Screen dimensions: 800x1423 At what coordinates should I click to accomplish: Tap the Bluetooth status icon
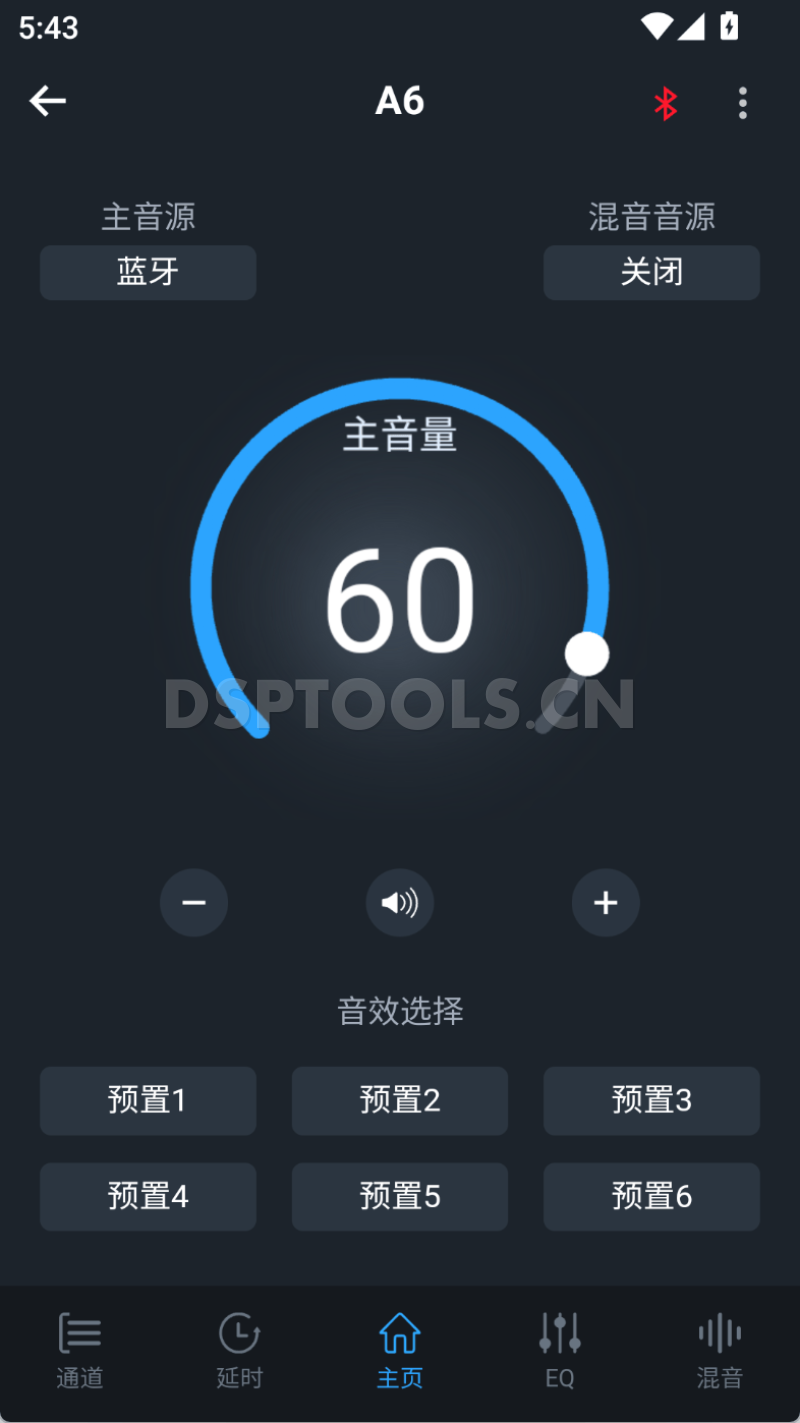[x=666, y=101]
